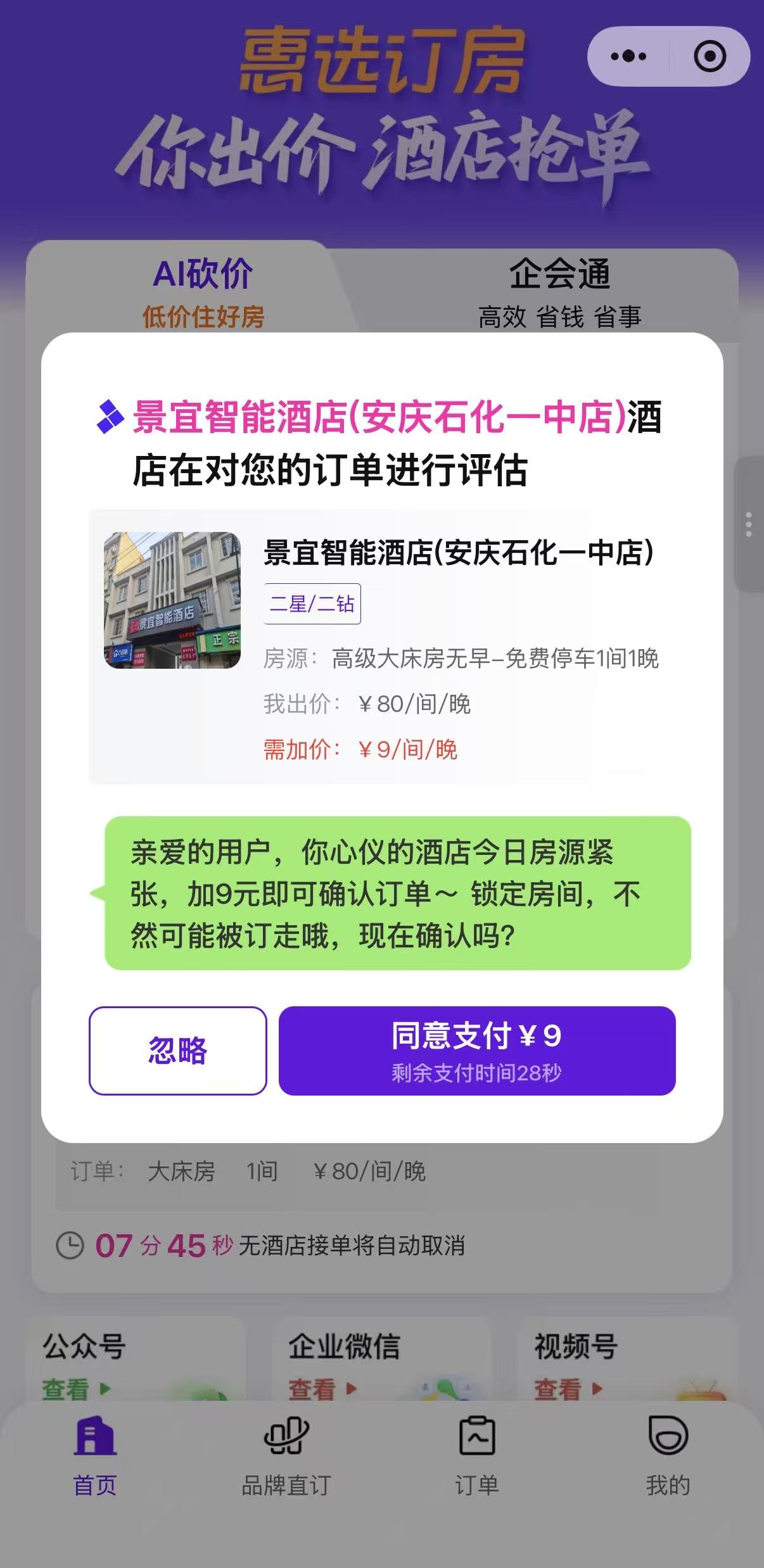Switch to the 品牌直订 tab
The image size is (764, 1568).
(286, 1457)
